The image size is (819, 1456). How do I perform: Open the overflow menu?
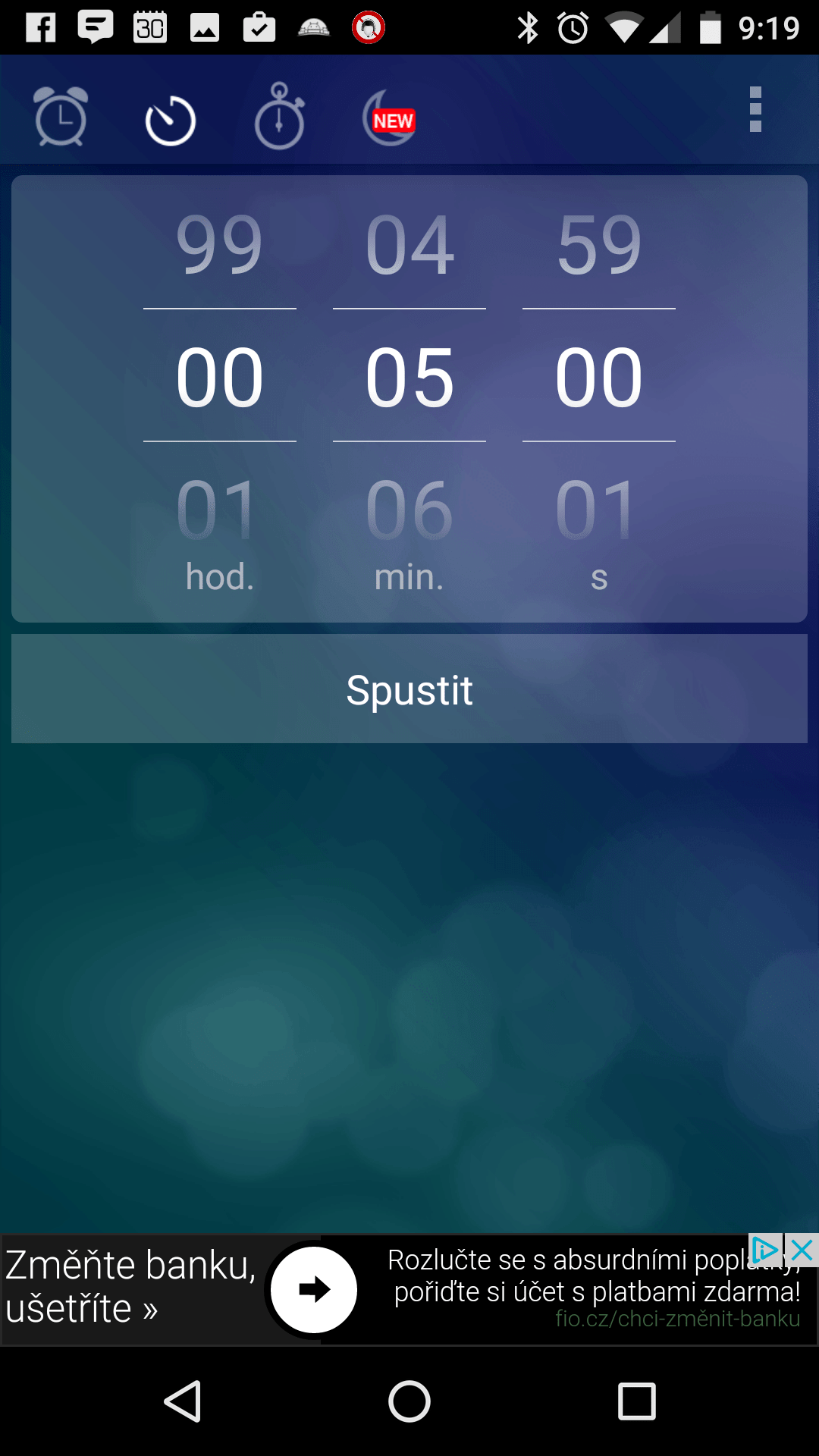point(755,109)
